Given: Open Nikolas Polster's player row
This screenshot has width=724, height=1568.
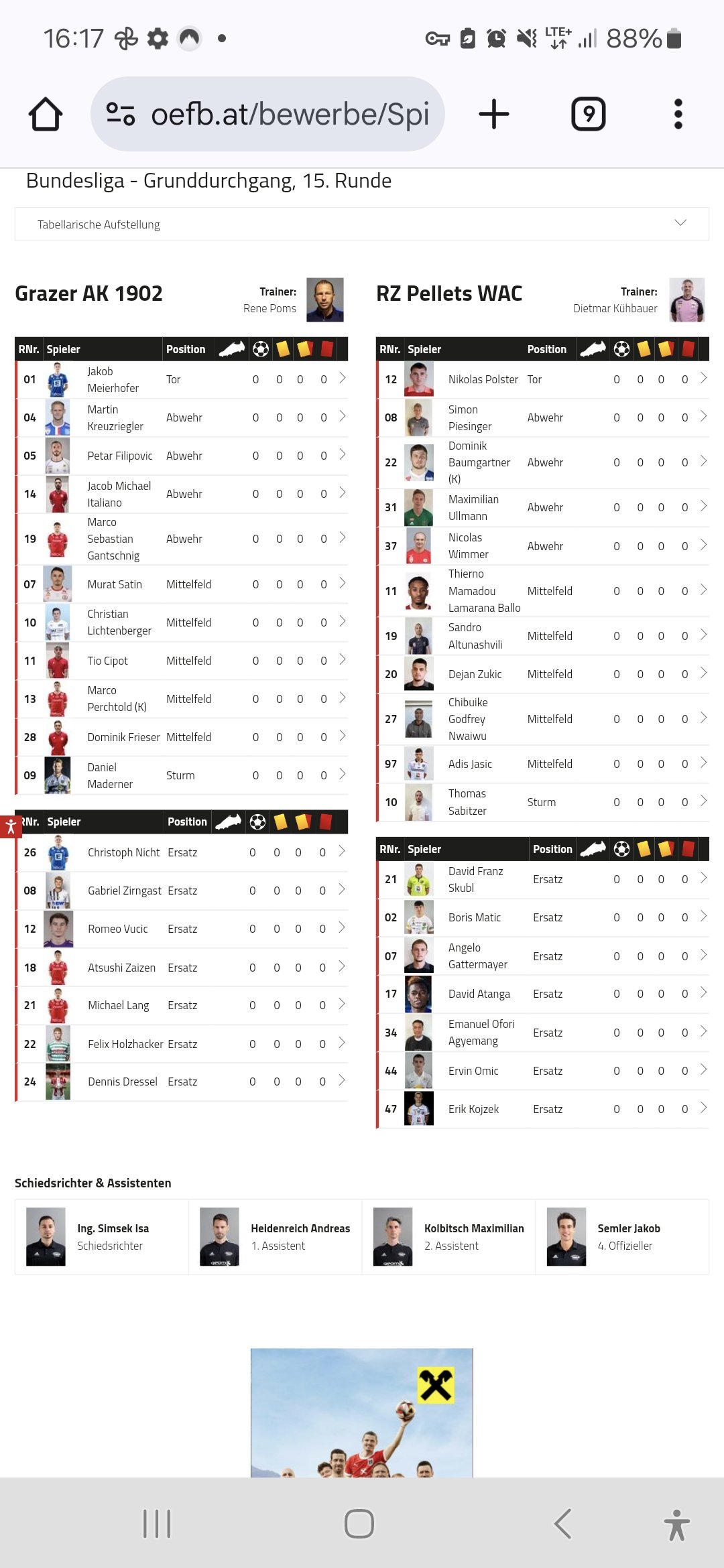Looking at the screenshot, I should (x=542, y=379).
